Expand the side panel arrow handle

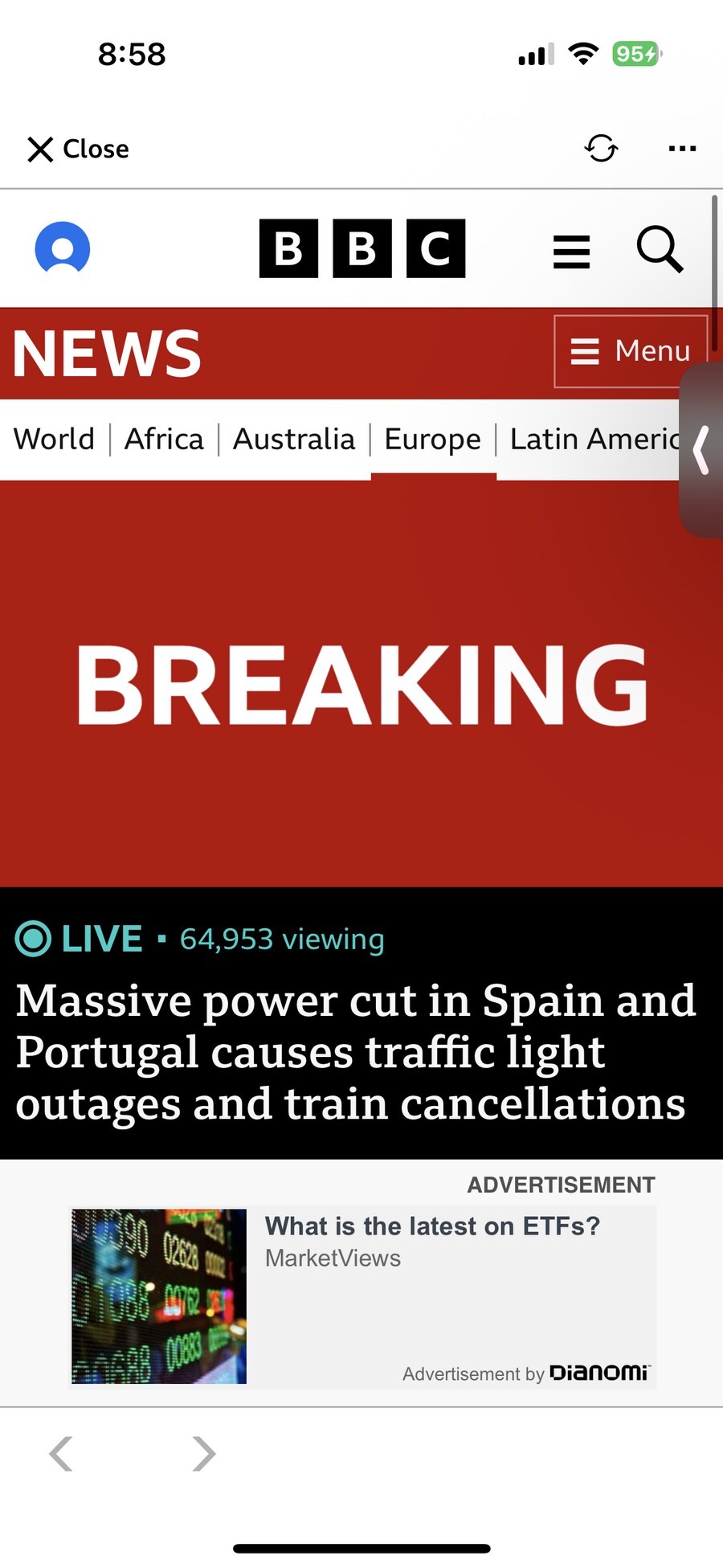tap(702, 450)
